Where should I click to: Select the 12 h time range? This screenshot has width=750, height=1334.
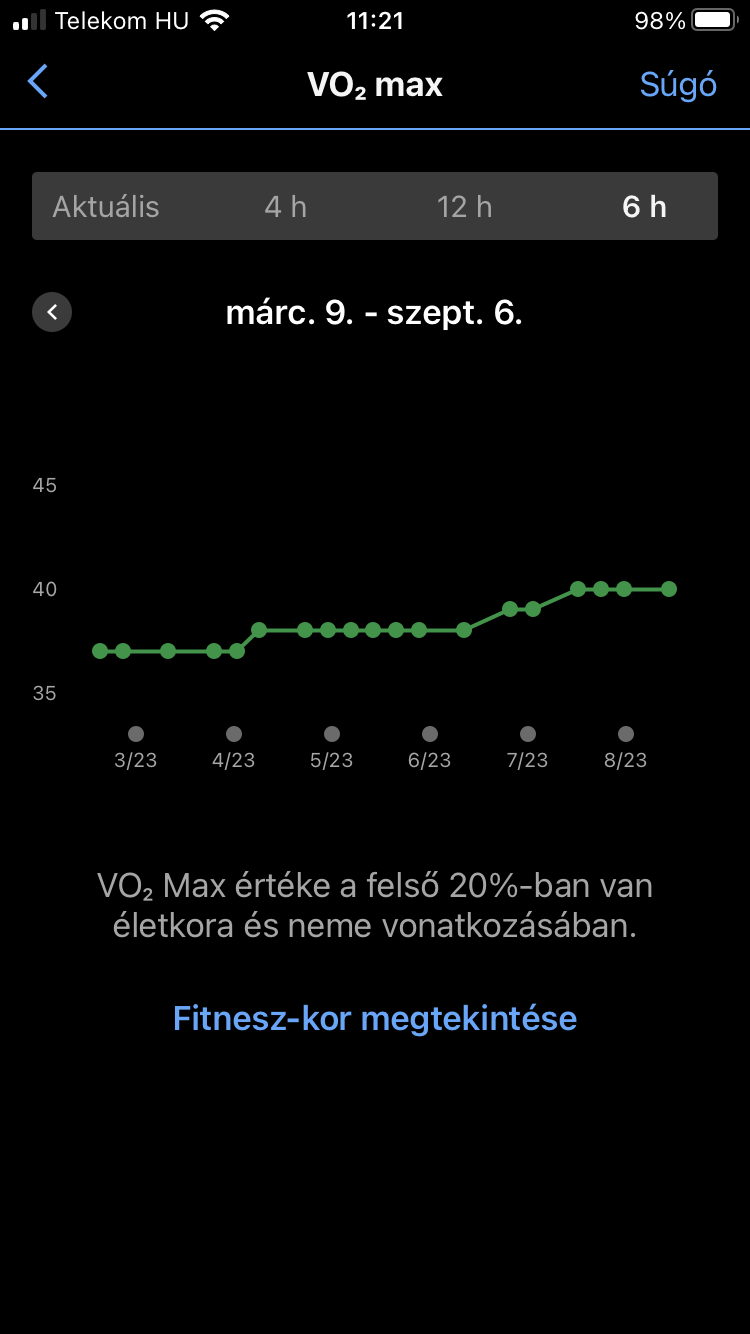465,207
